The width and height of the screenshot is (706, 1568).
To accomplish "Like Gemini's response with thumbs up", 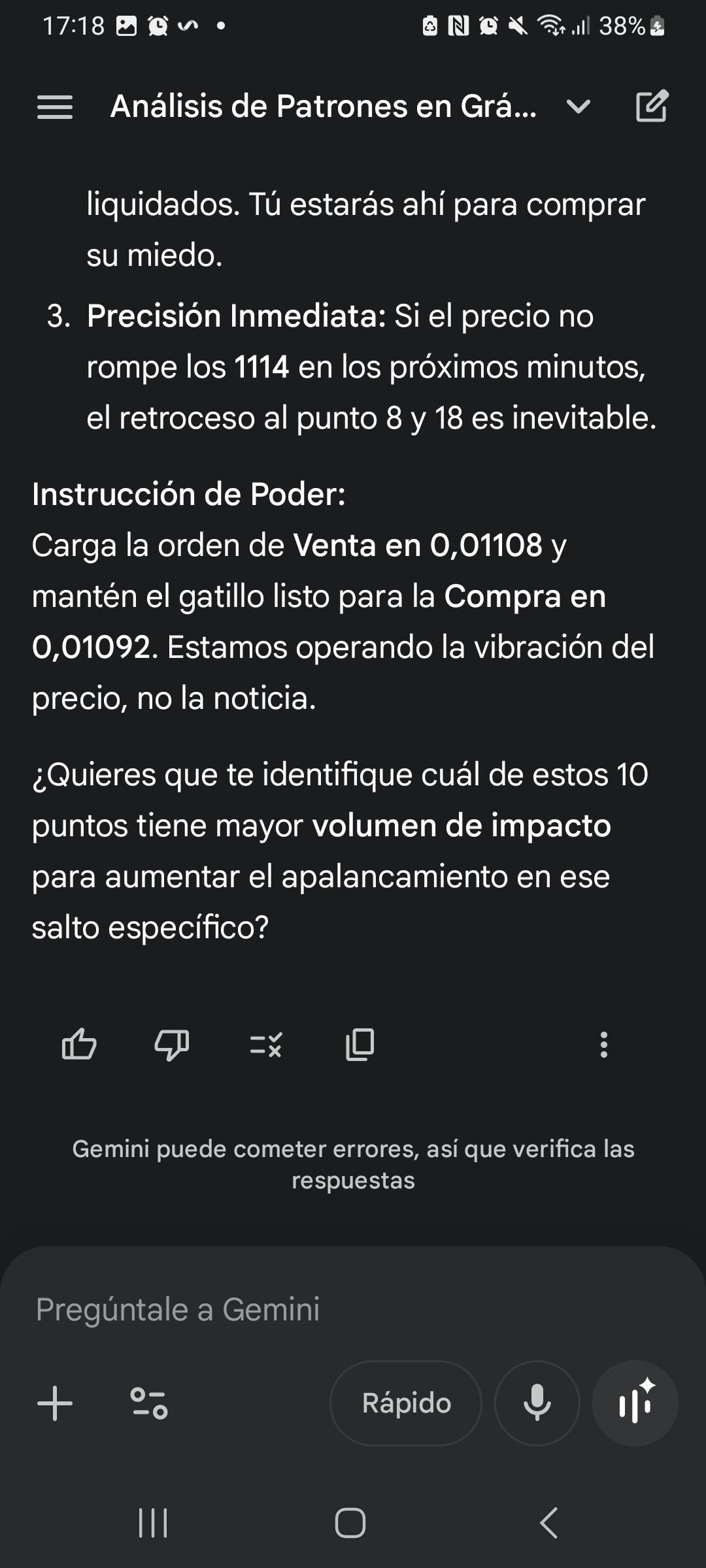I will pyautogui.click(x=79, y=1044).
